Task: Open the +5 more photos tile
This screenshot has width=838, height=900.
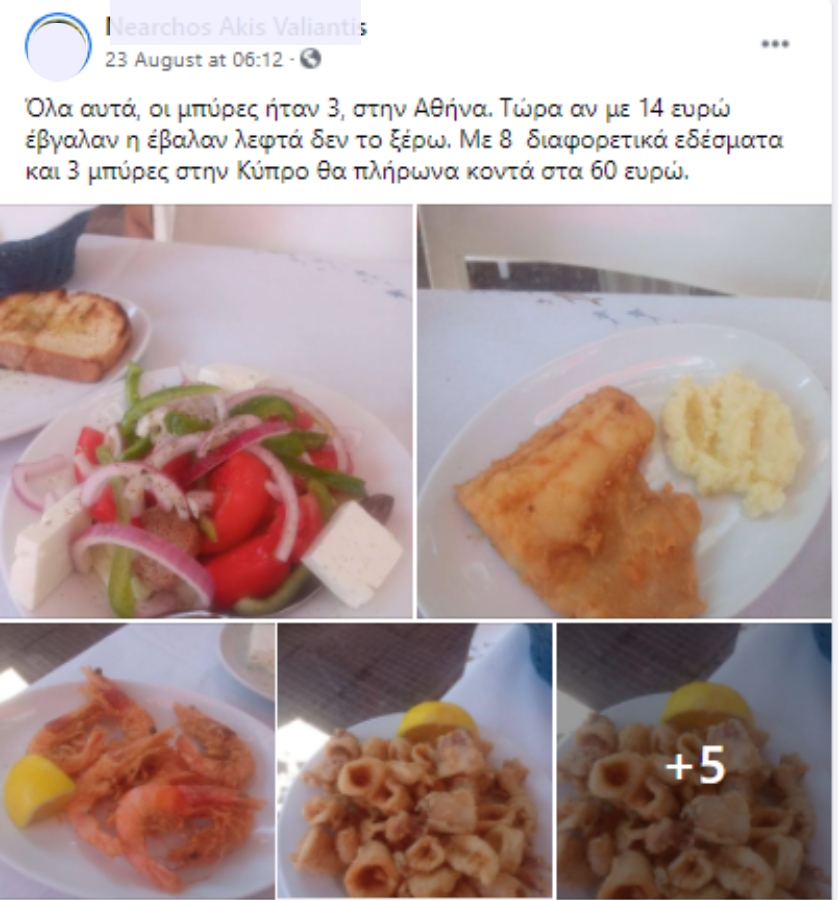Action: (x=694, y=761)
